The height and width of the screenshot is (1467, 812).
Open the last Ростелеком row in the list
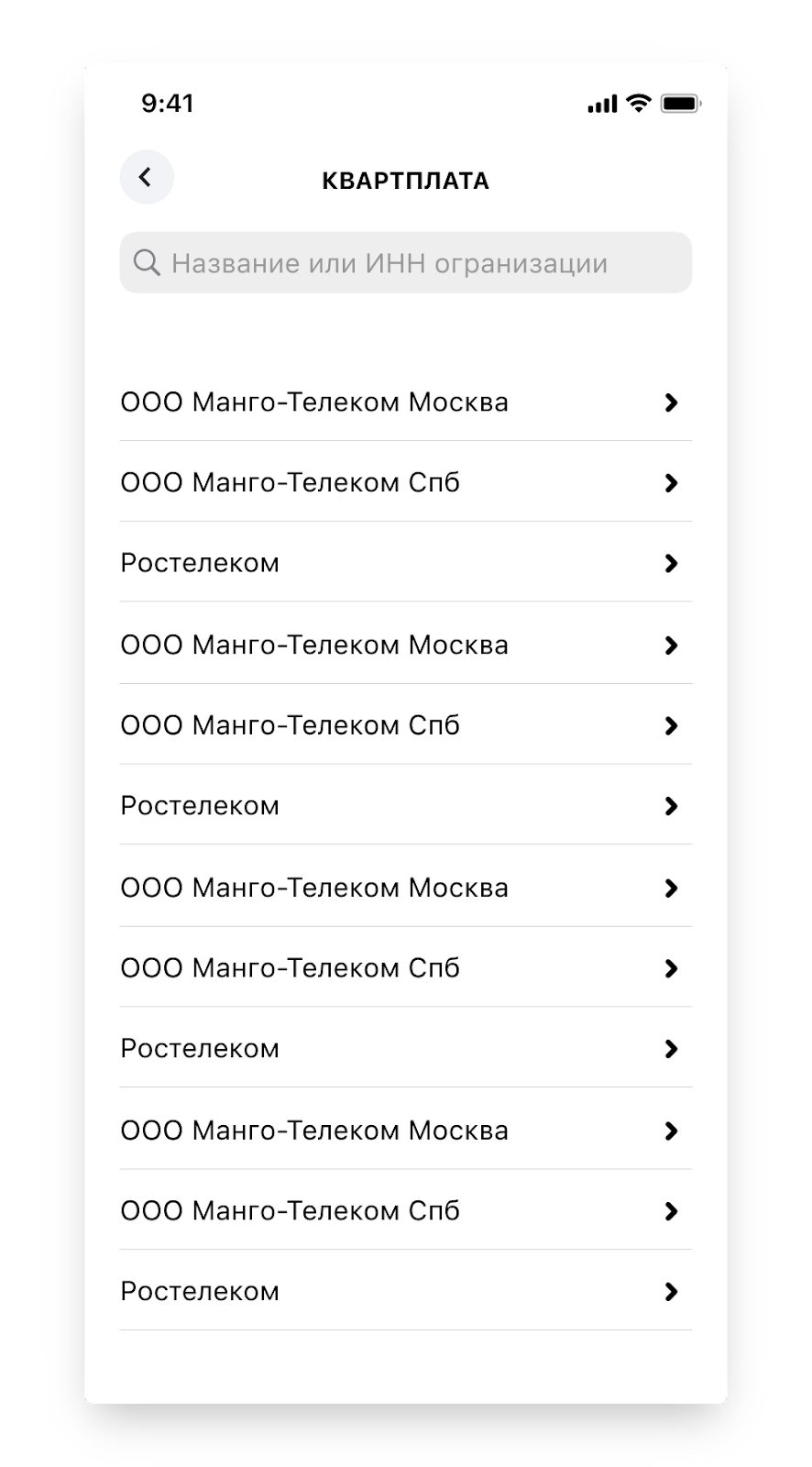click(x=405, y=1291)
